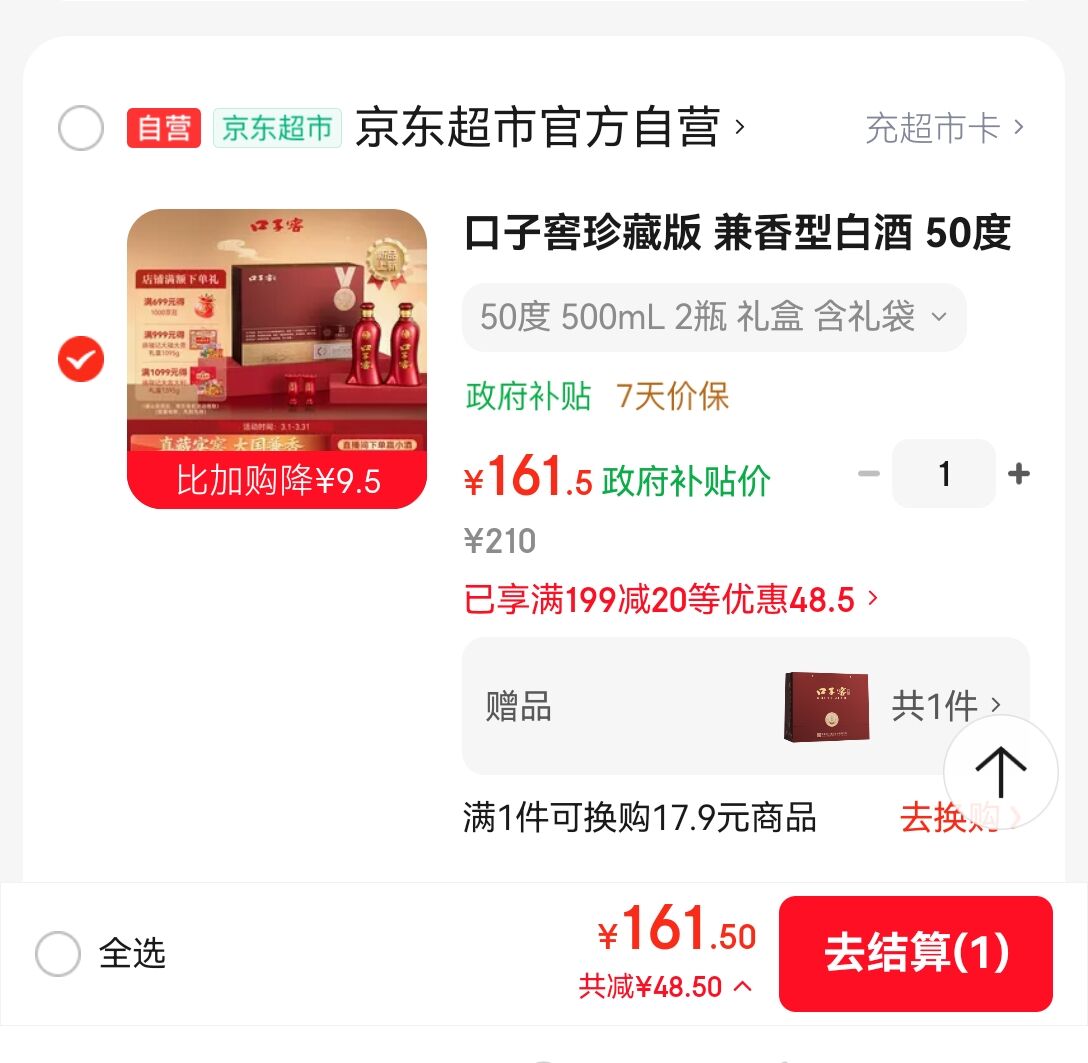This screenshot has width=1088, height=1063.
Task: Decrease quantity with the minus button
Action: 868,474
